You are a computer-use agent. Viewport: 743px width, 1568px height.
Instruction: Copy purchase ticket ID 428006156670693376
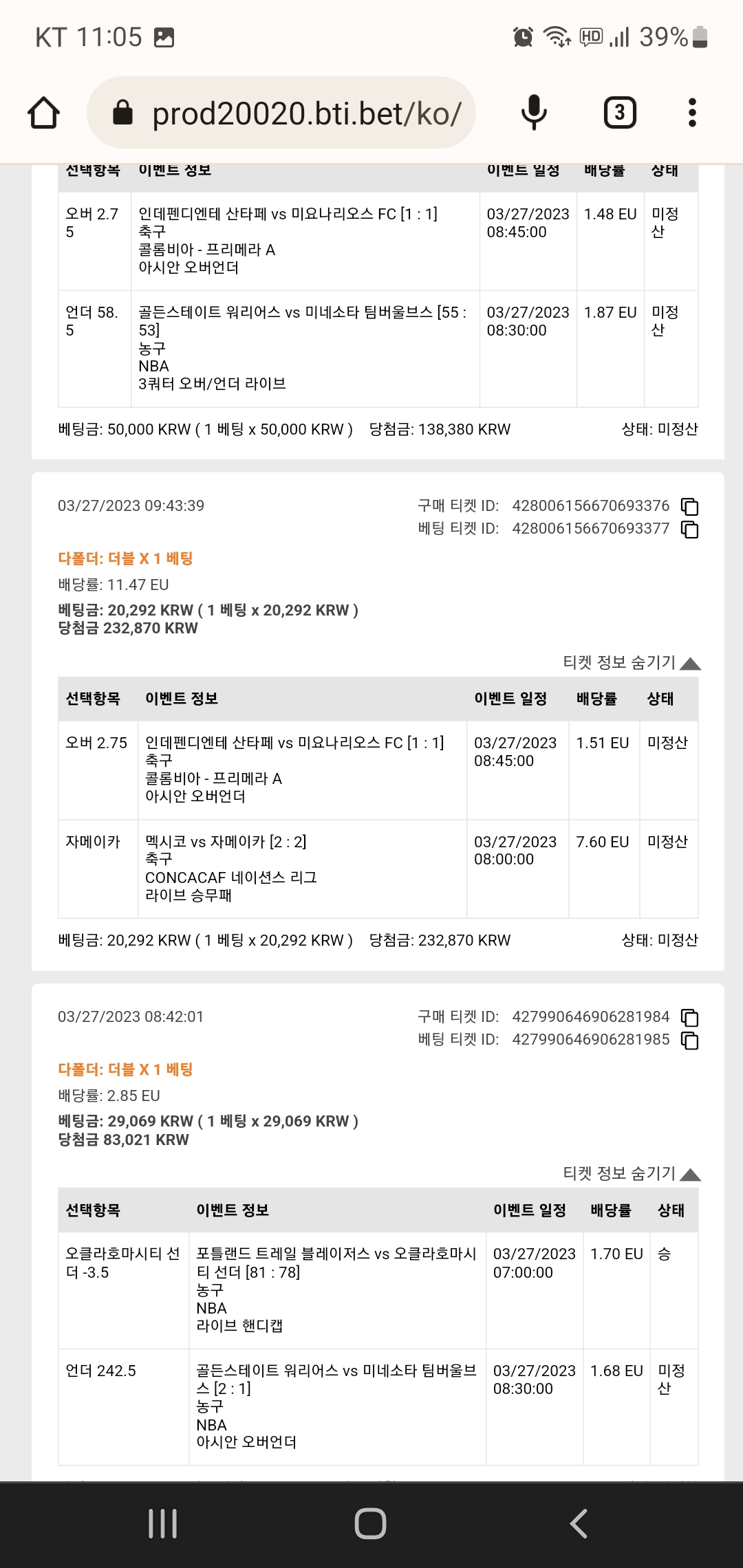click(689, 506)
